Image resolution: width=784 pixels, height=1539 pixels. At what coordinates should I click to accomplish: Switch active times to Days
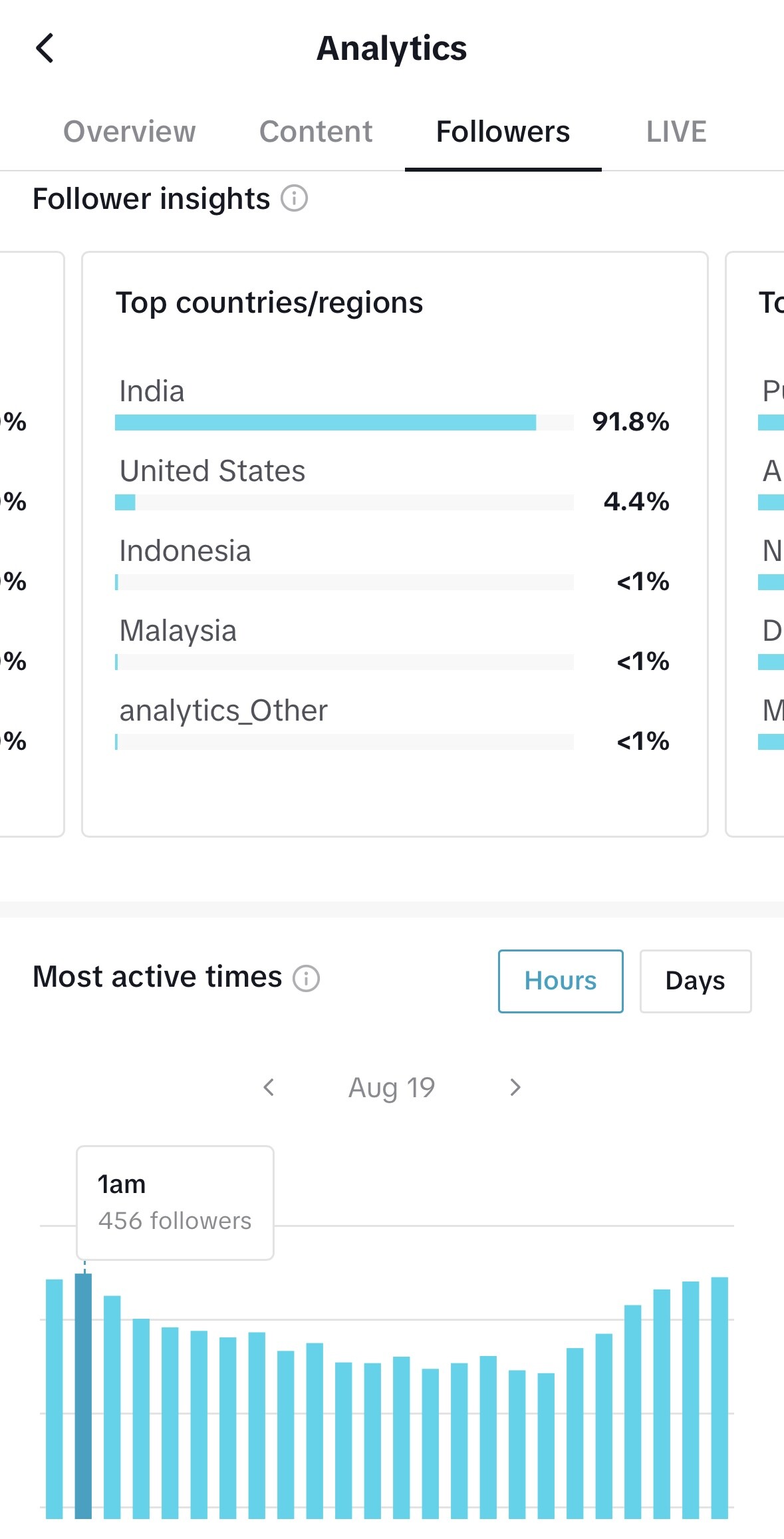(696, 981)
